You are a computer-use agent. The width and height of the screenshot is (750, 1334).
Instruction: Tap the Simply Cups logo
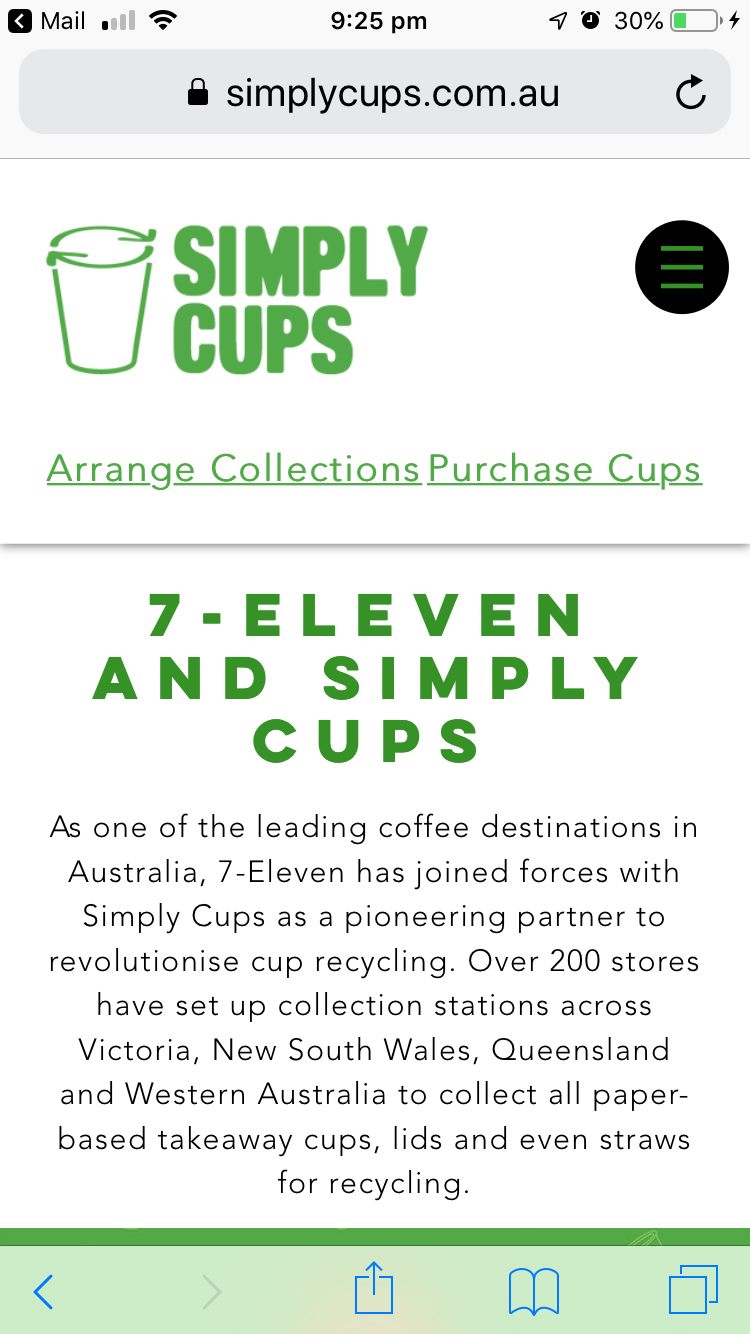click(x=238, y=300)
